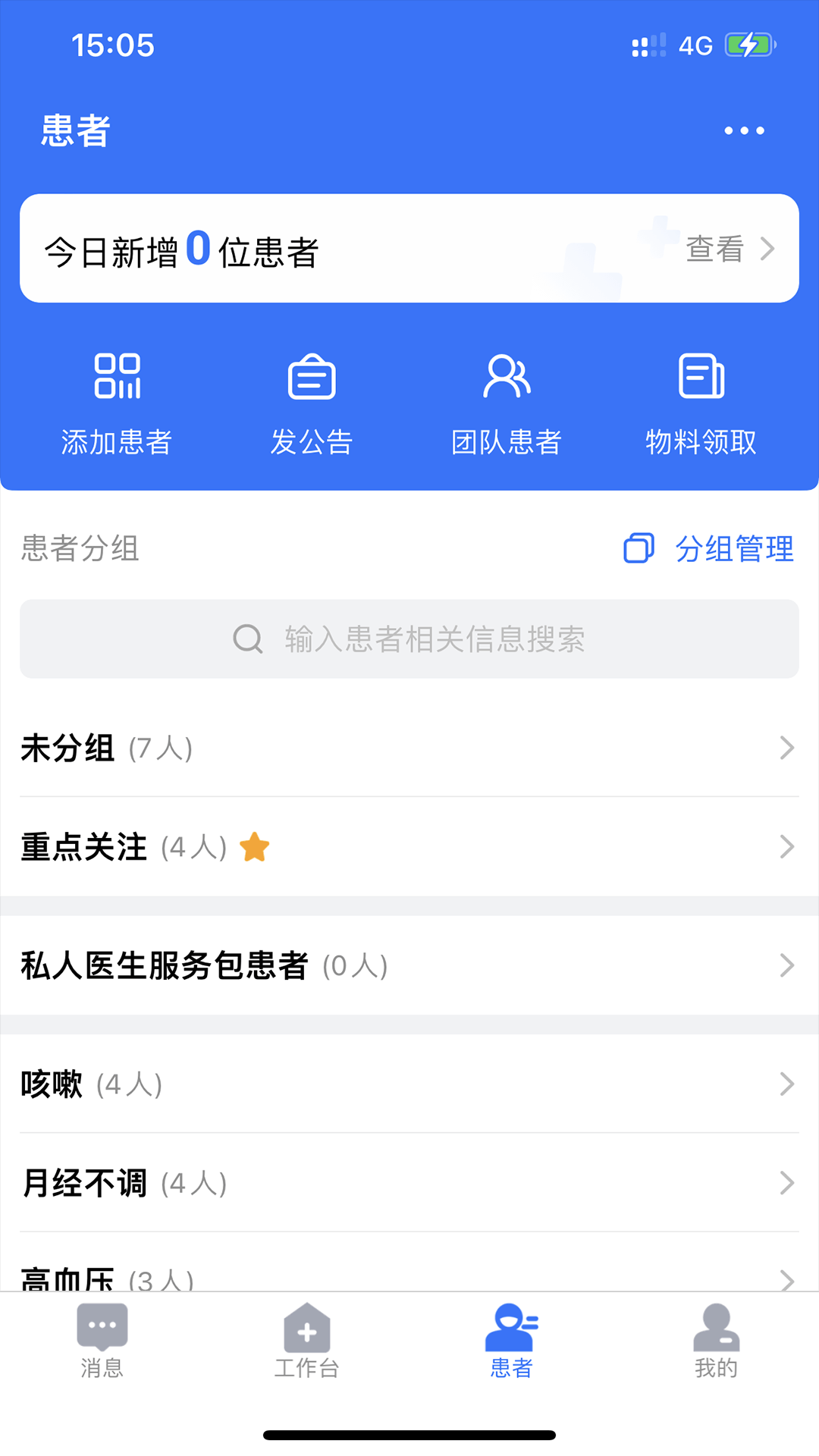This screenshot has height=1456, width=819.
Task: Expand the 咳嗽 patient group
Action: (x=409, y=1084)
